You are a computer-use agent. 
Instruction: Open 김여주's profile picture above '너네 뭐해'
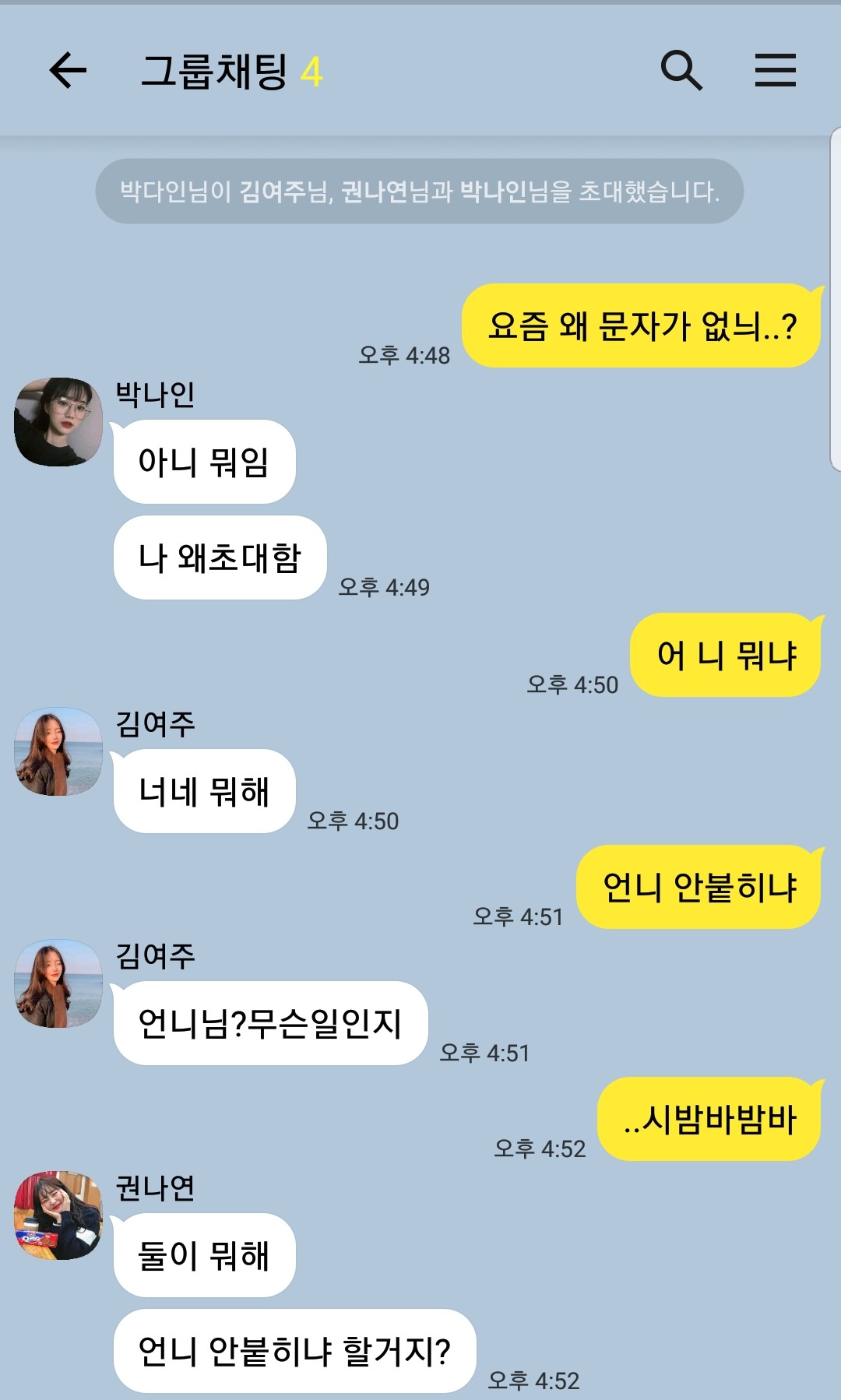click(x=58, y=751)
